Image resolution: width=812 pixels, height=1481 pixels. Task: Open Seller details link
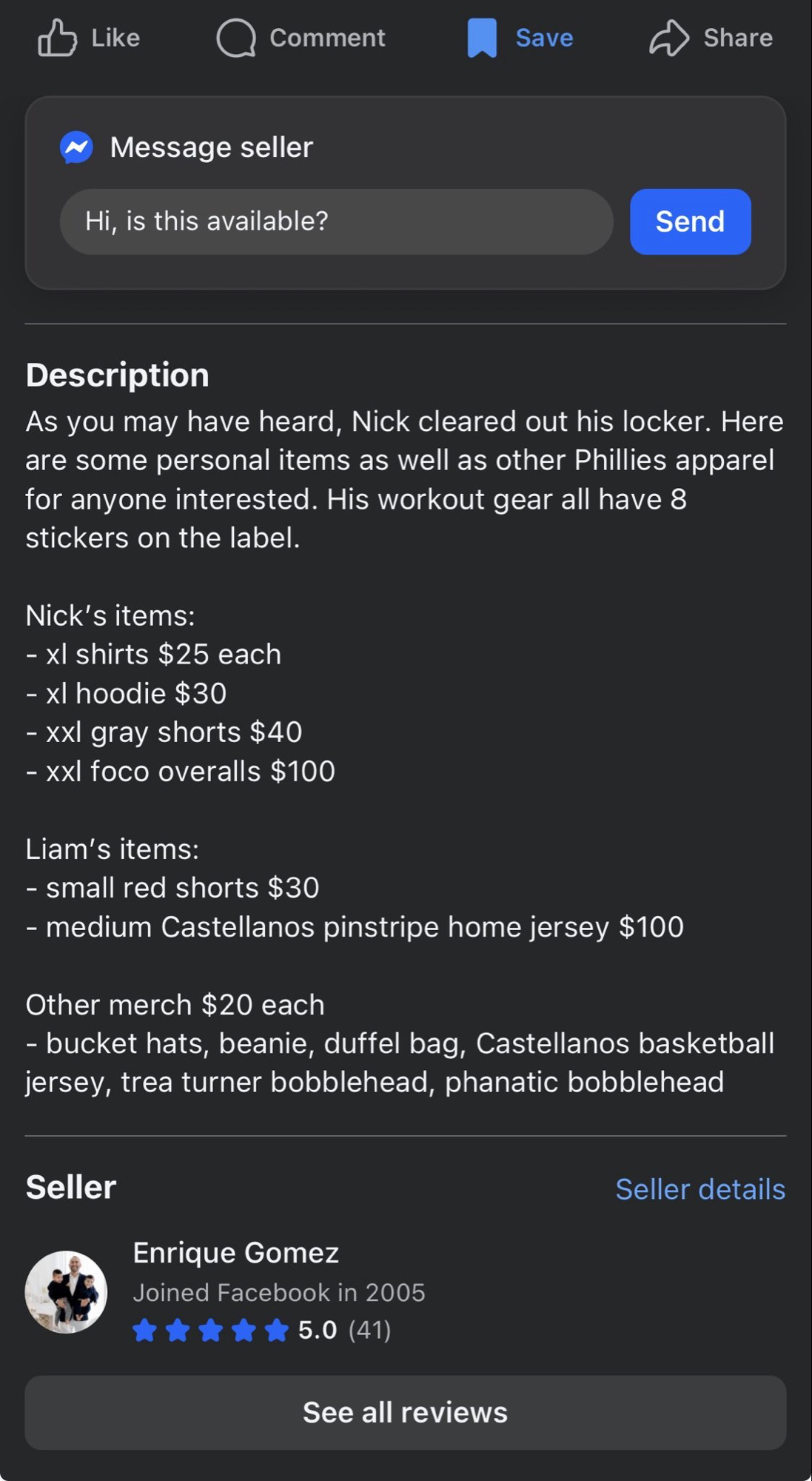click(x=699, y=1189)
